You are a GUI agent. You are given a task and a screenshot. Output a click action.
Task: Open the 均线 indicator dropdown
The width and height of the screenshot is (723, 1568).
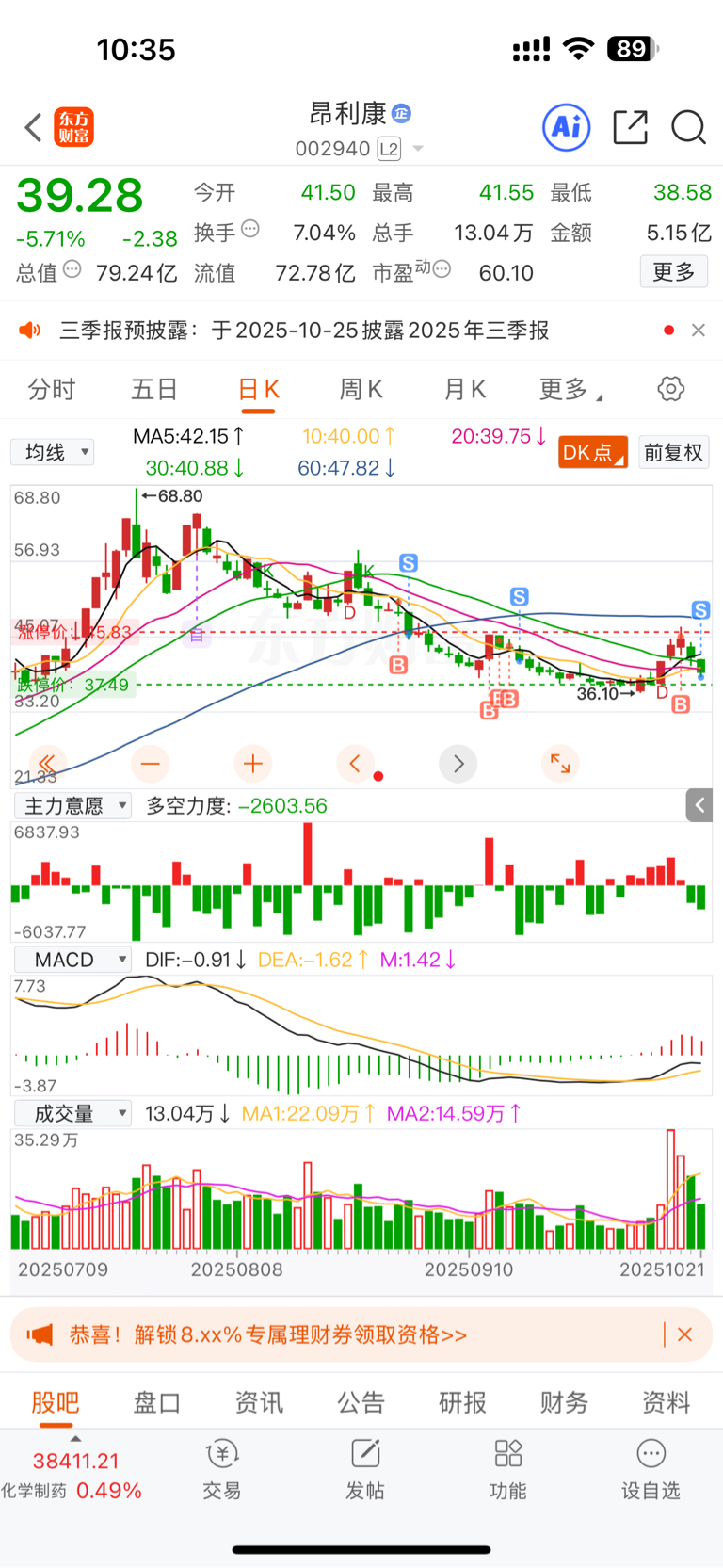click(x=53, y=452)
